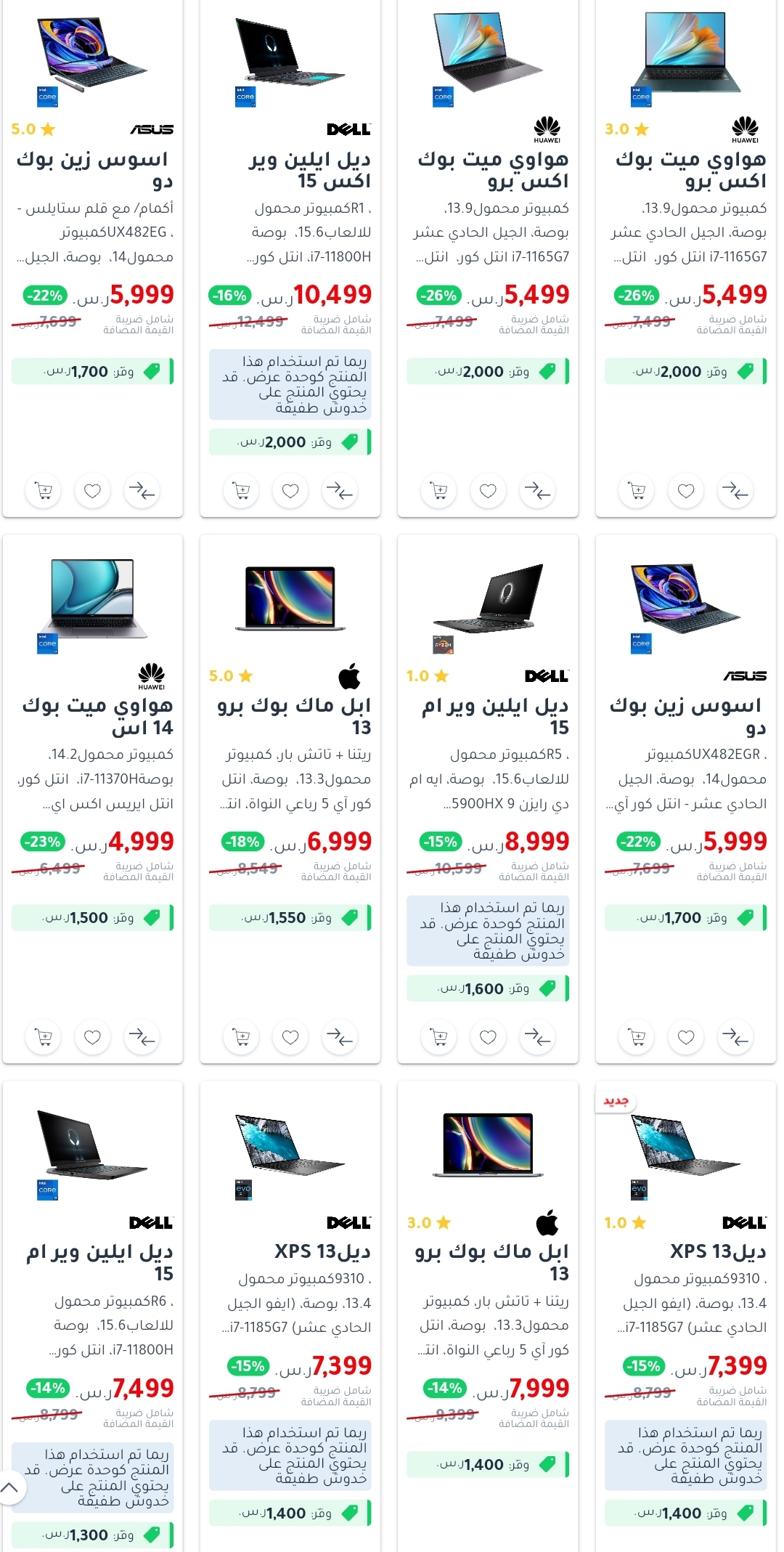784x1552 pixels.
Task: Add Dell Alienware M15 R5 to cart
Action: pyautogui.click(x=438, y=1037)
